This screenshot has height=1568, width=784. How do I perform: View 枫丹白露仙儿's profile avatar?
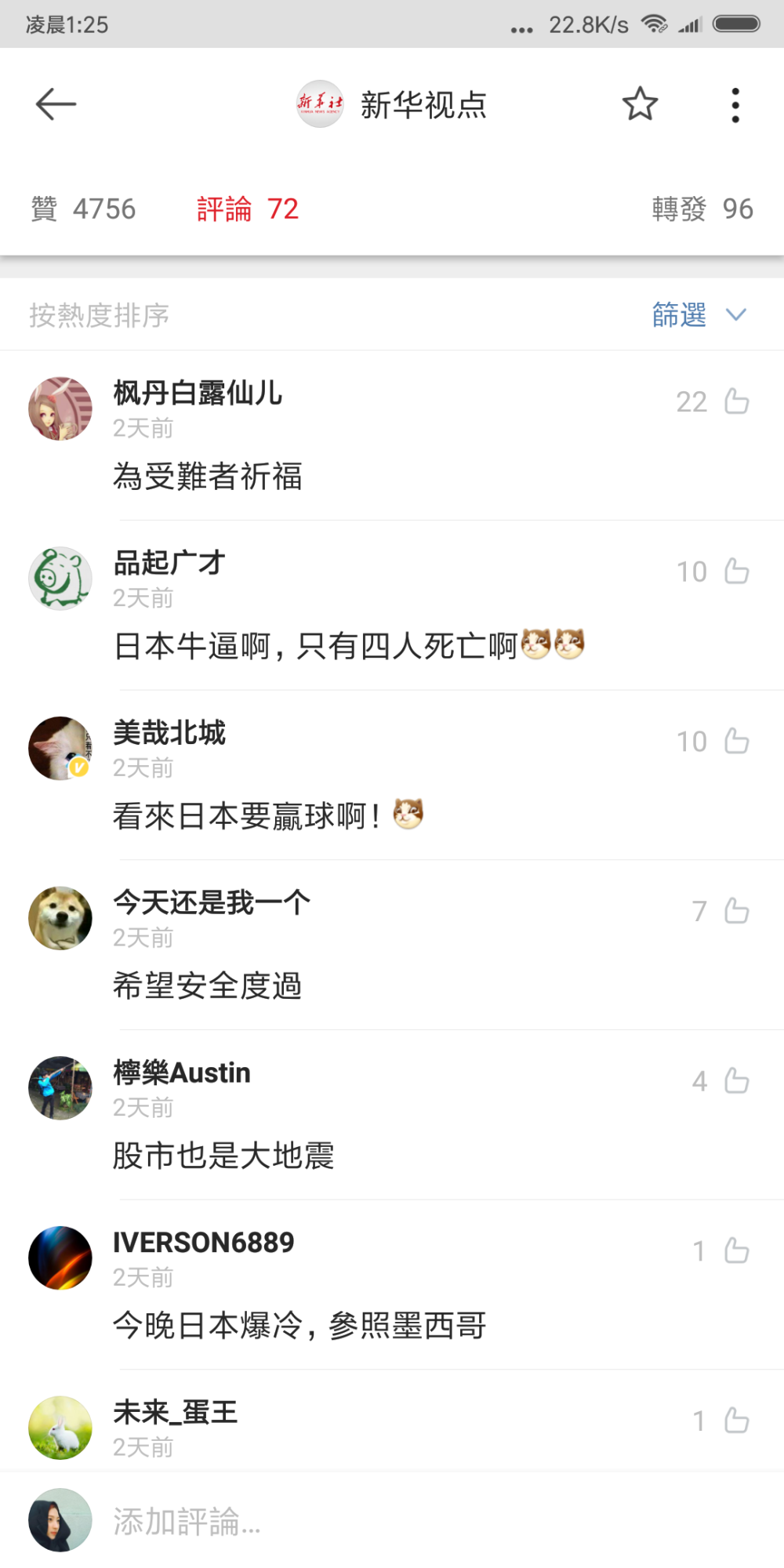coord(60,408)
